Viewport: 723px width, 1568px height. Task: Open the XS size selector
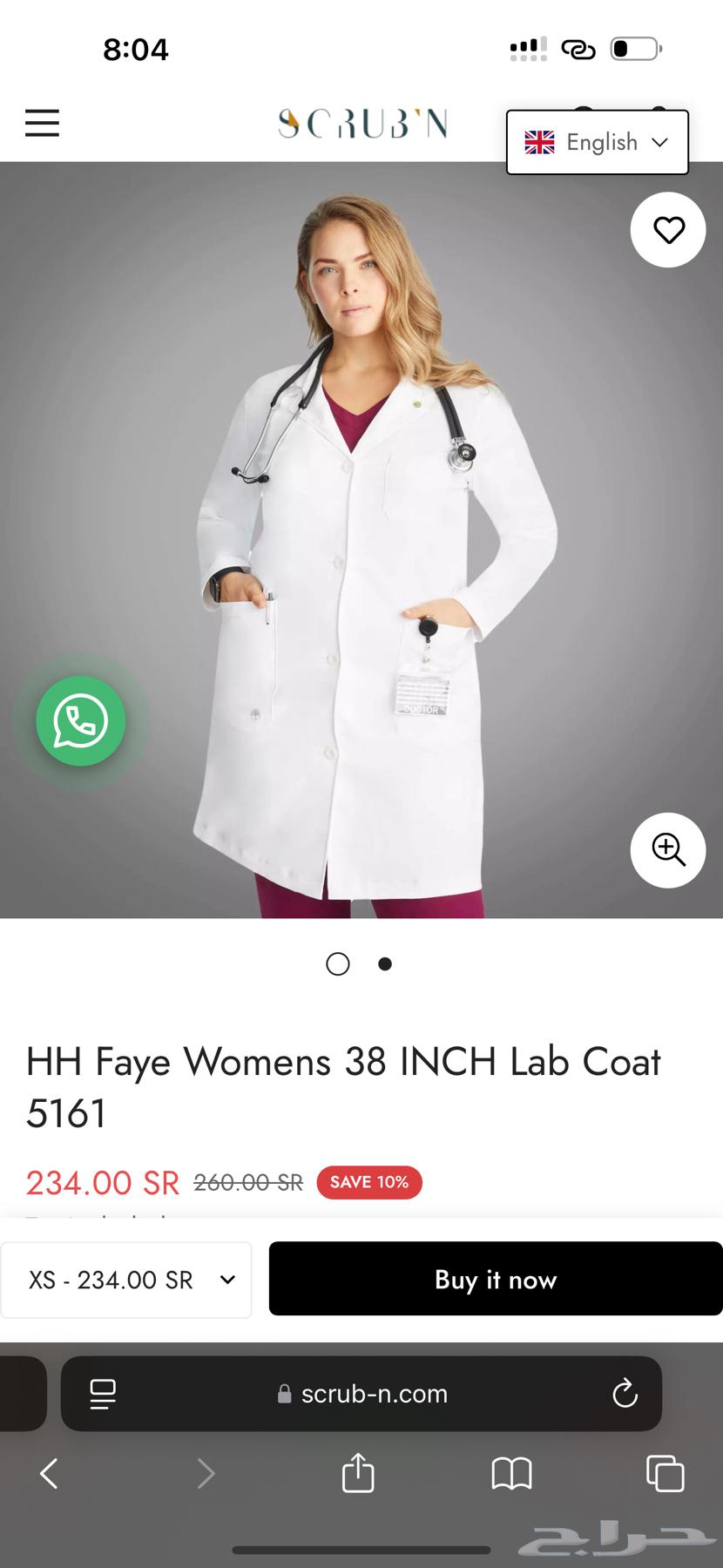click(x=127, y=1280)
